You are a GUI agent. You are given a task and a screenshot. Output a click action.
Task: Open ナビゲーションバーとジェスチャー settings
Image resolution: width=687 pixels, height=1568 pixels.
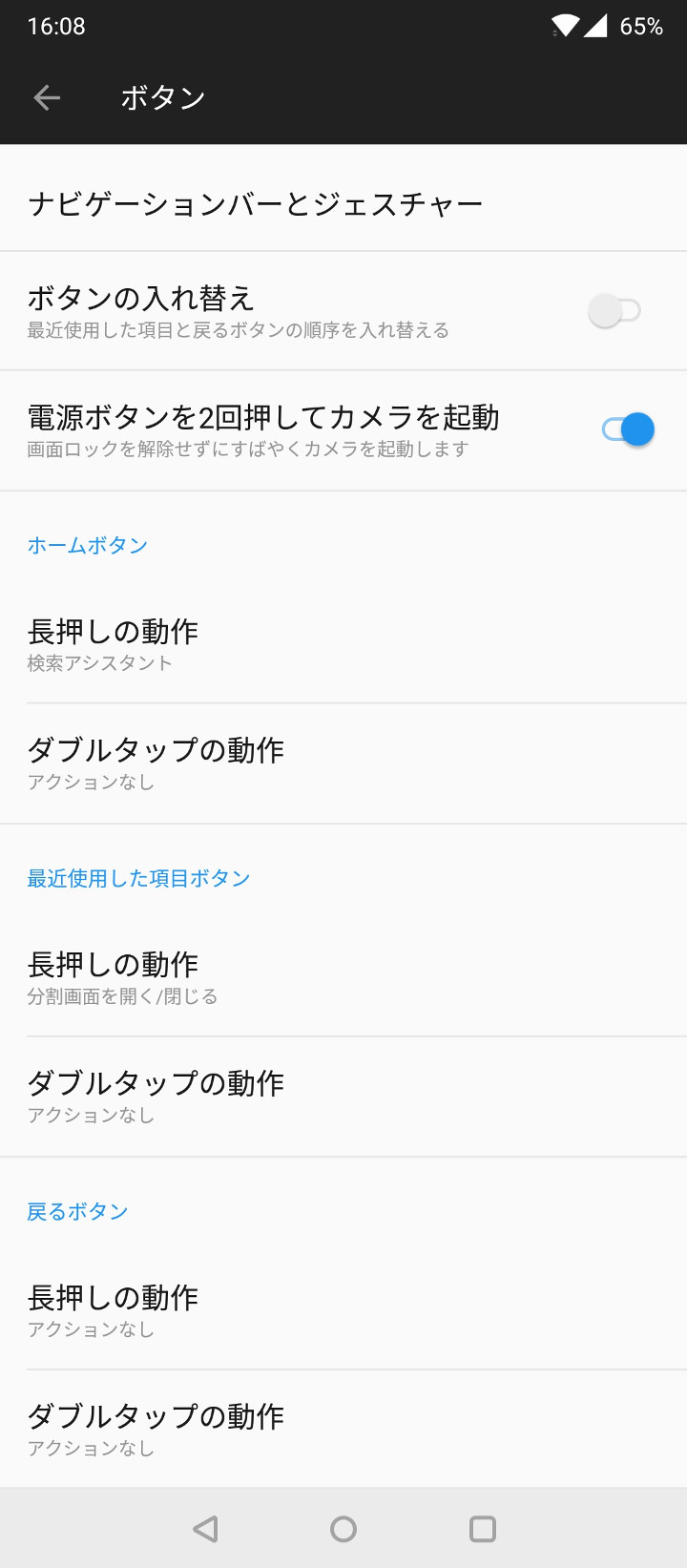(x=256, y=204)
